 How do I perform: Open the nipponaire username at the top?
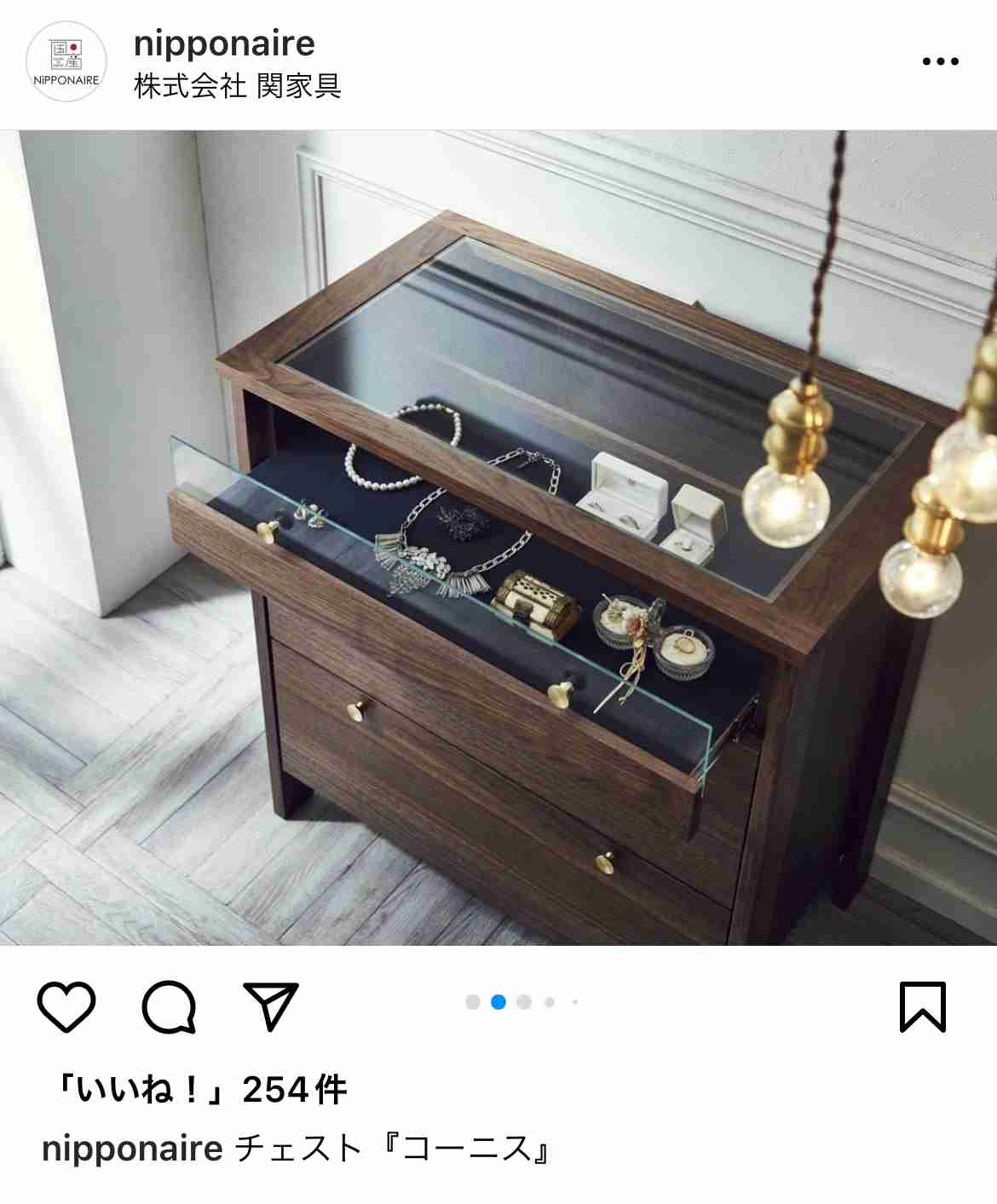tap(224, 43)
